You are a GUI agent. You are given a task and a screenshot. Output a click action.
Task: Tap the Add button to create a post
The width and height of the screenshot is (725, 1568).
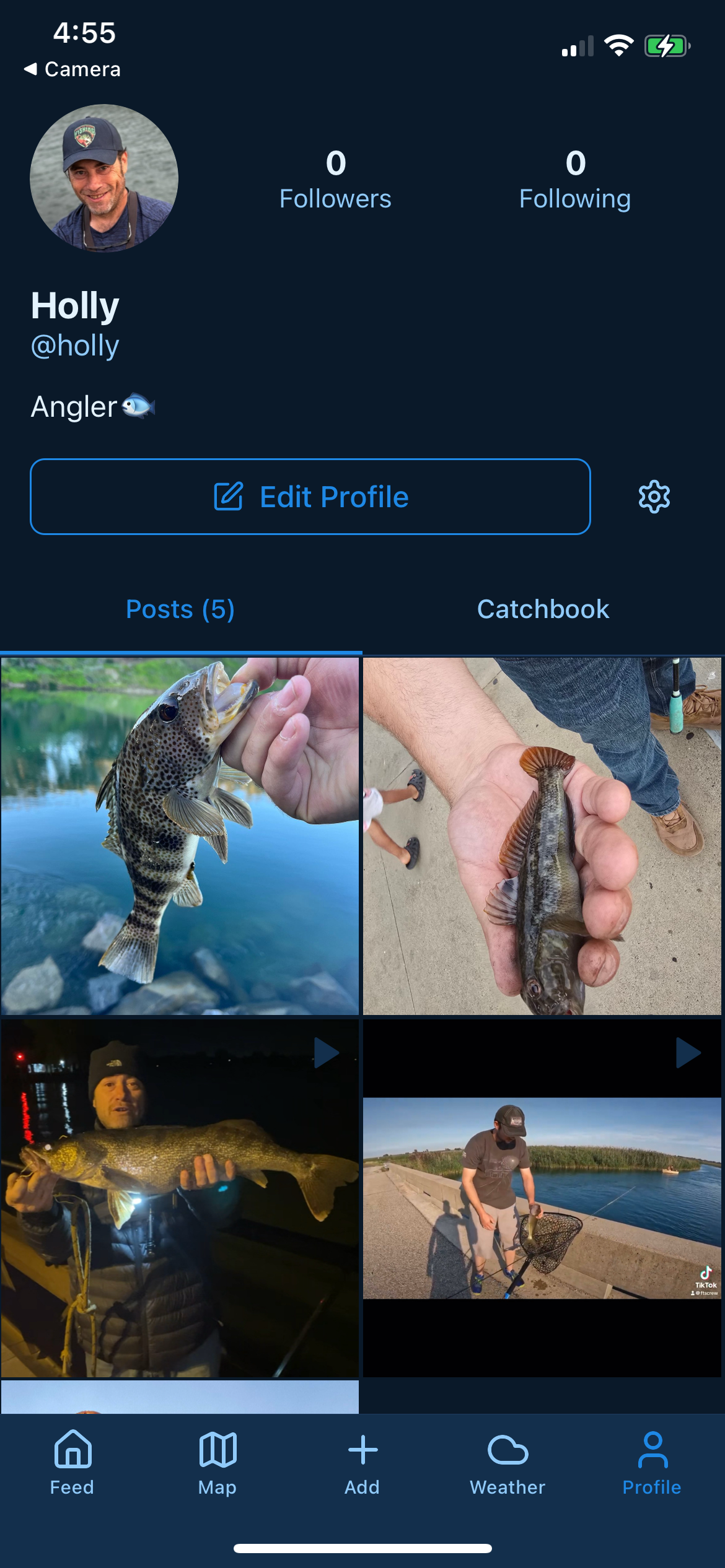point(362,1466)
